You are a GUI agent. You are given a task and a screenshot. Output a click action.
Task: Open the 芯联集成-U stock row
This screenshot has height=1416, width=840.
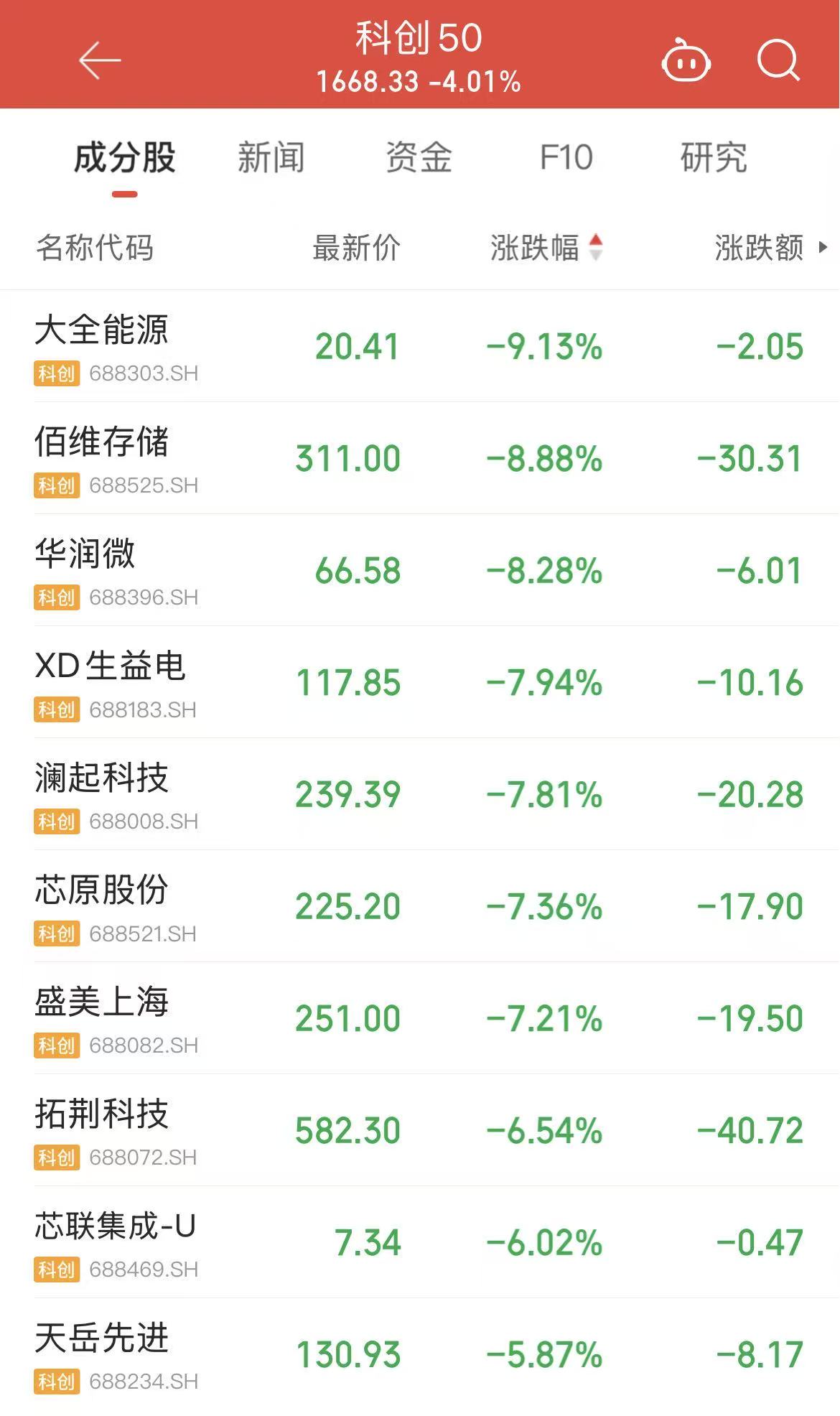(x=420, y=1242)
